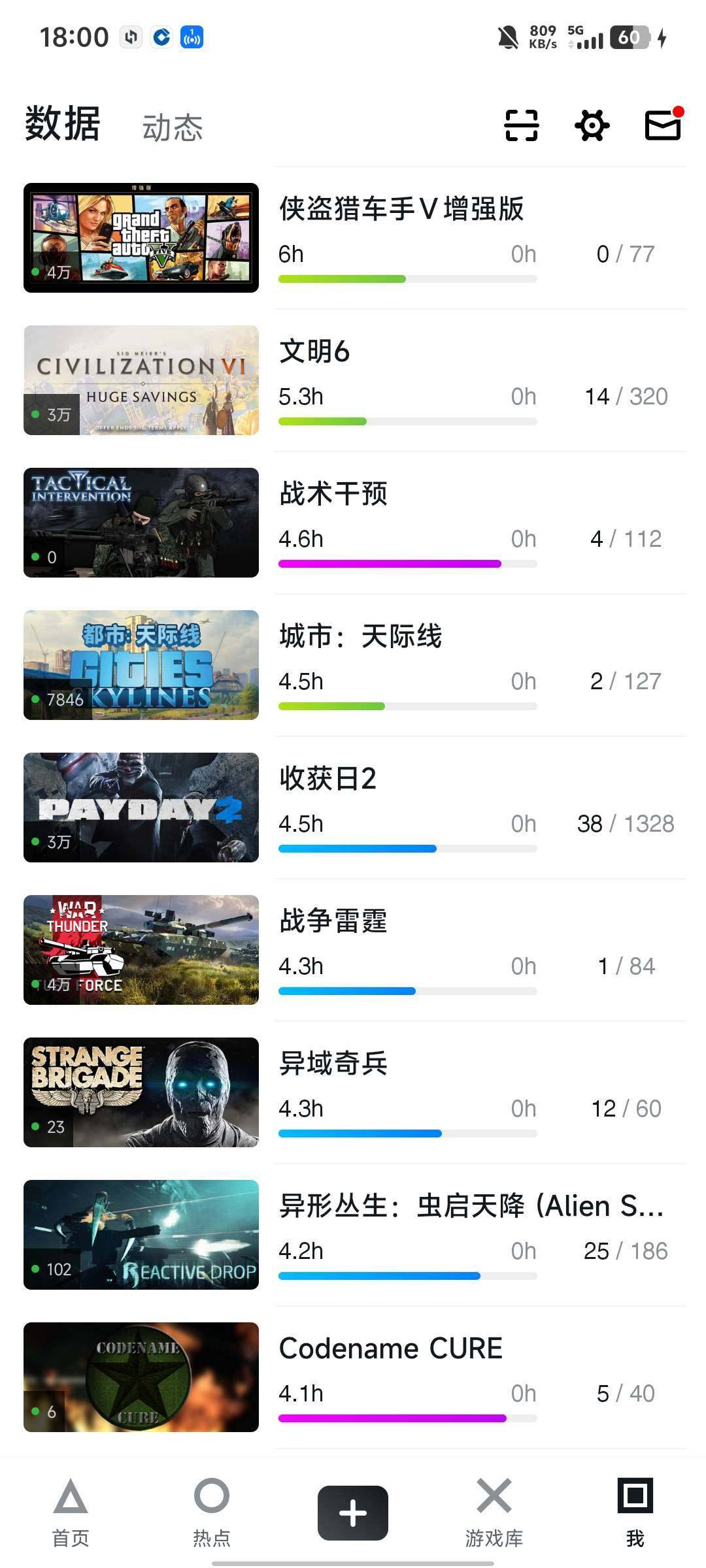The width and height of the screenshot is (706, 1568).
Task: View 战术干预 game details
Action: pyautogui.click(x=333, y=495)
